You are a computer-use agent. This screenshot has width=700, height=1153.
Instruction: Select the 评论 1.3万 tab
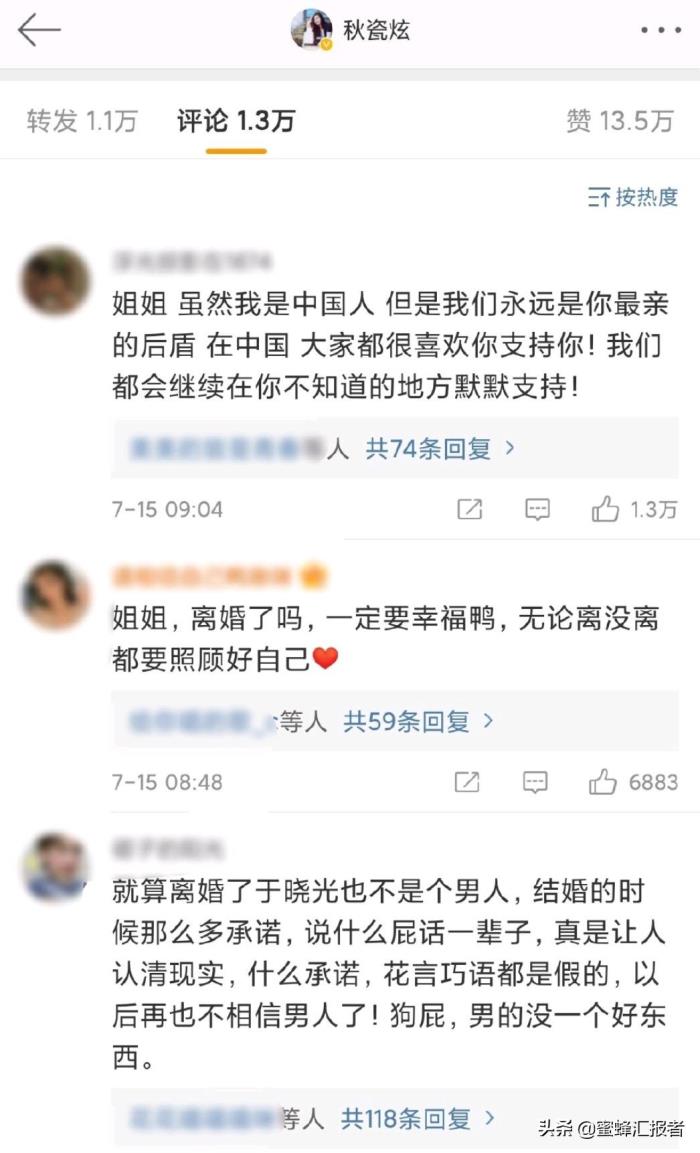(236, 122)
